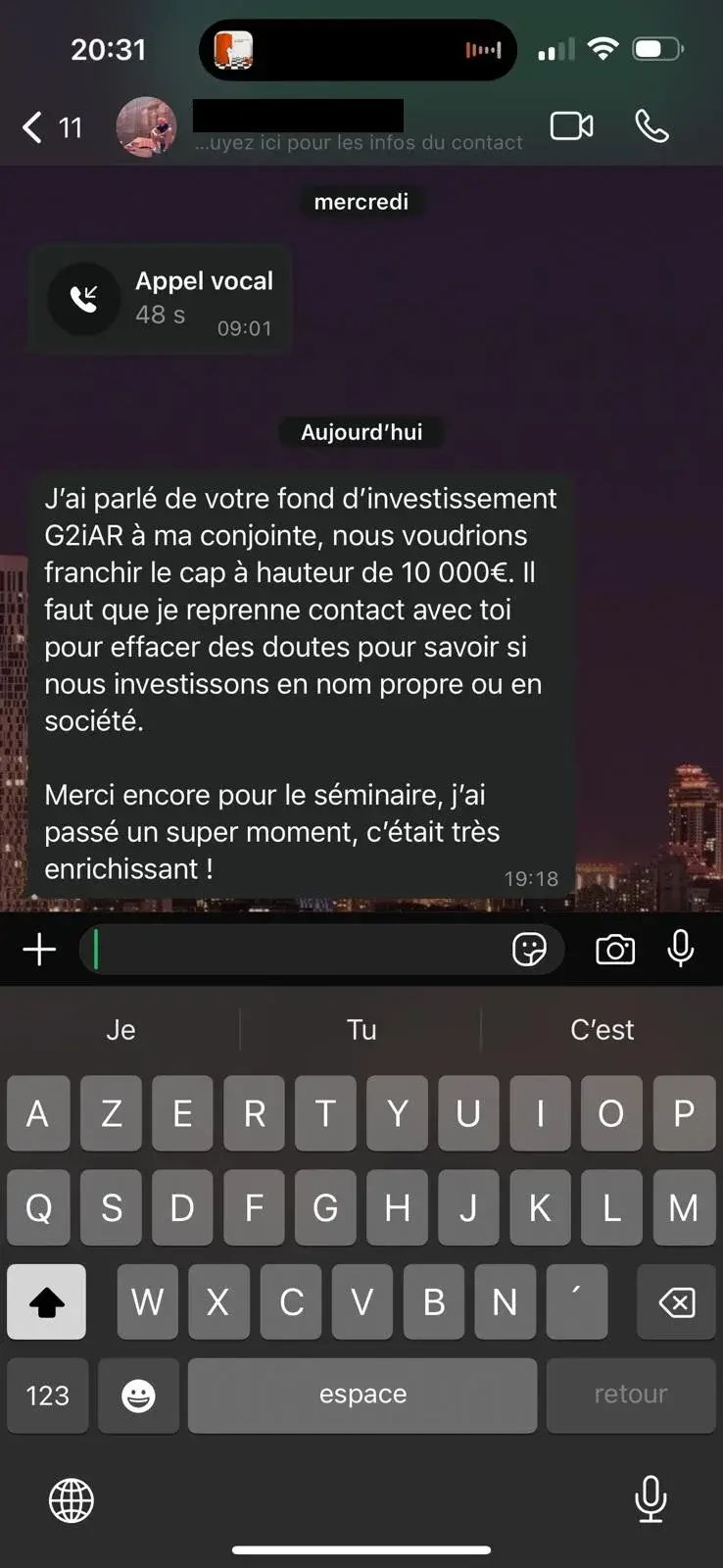This screenshot has width=723, height=1568.
Task: Tap the 48 s Appel vocal entry
Action: pyautogui.click(x=162, y=299)
